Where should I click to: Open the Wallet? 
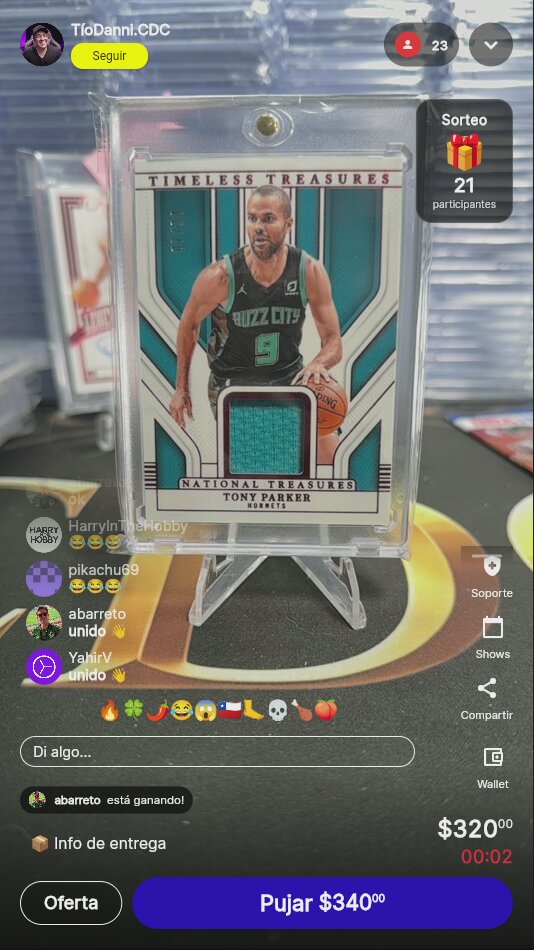point(493,768)
